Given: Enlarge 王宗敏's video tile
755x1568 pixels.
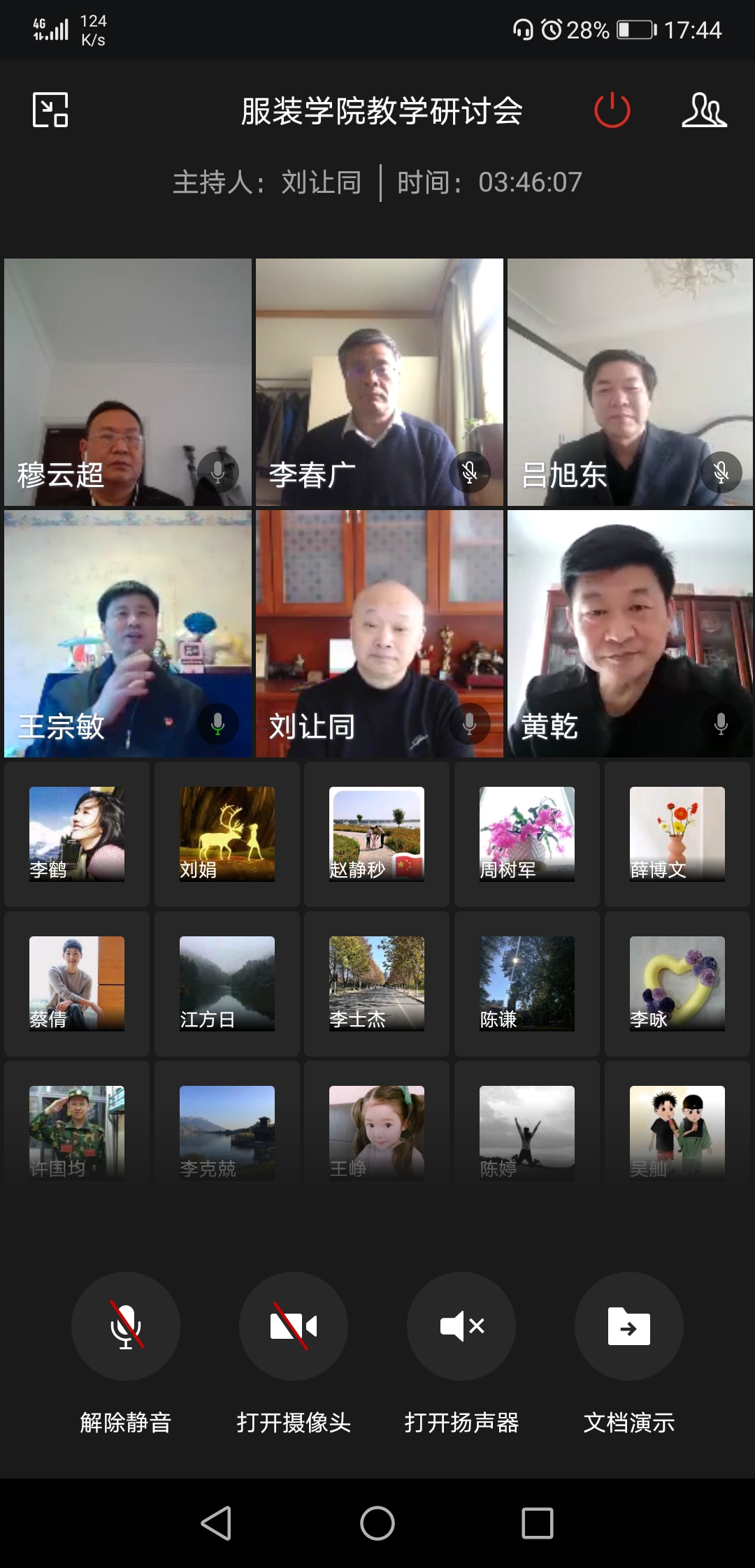Looking at the screenshot, I should pyautogui.click(x=128, y=634).
